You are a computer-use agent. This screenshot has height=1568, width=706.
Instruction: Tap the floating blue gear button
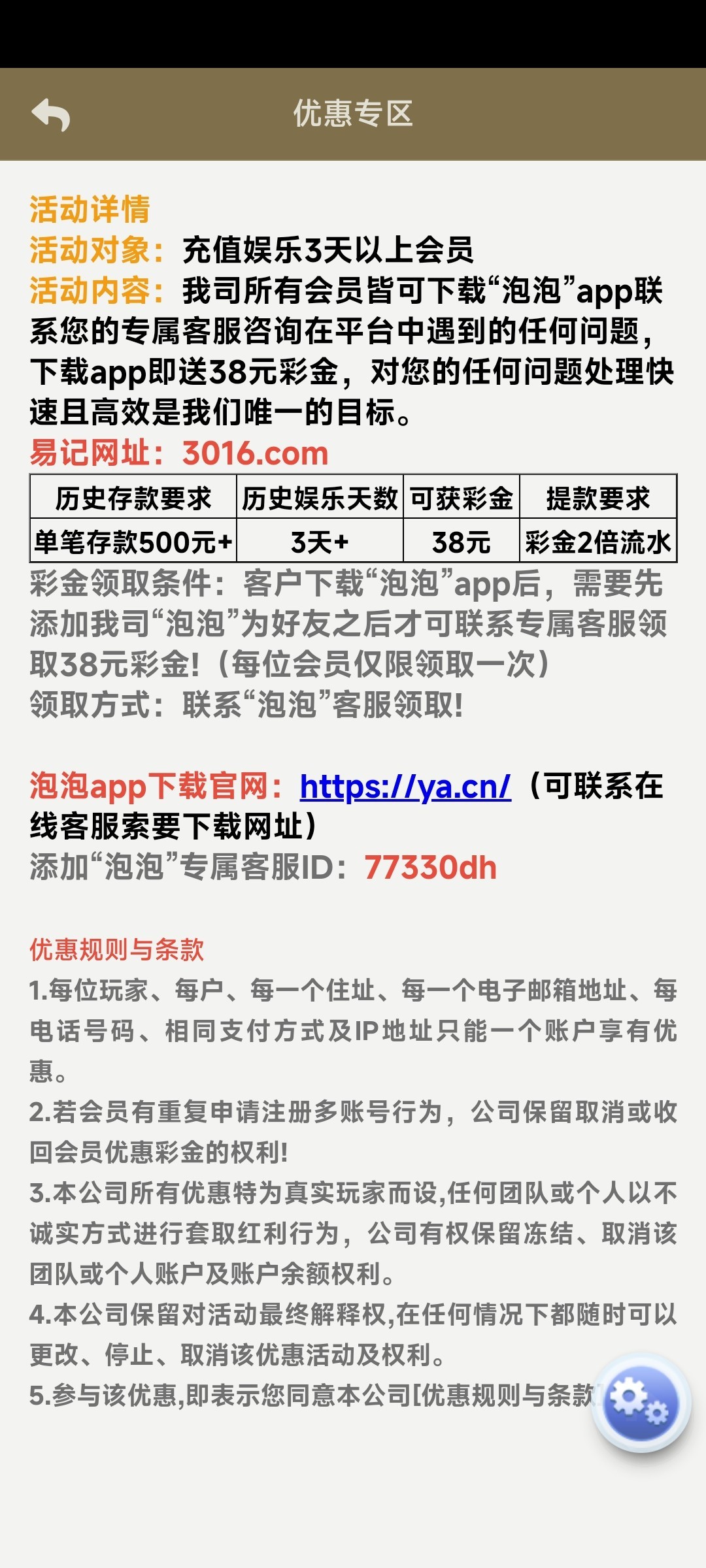click(641, 1403)
